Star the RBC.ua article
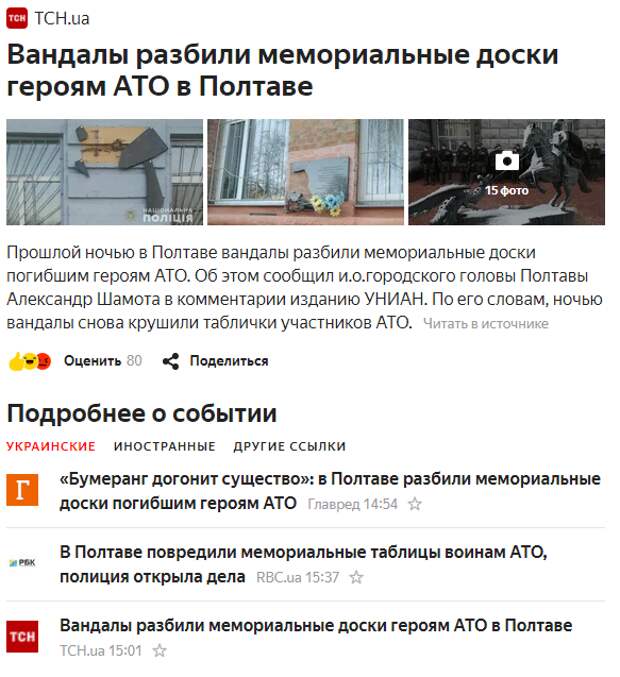Viewport: 620px width, 677px height. click(356, 578)
